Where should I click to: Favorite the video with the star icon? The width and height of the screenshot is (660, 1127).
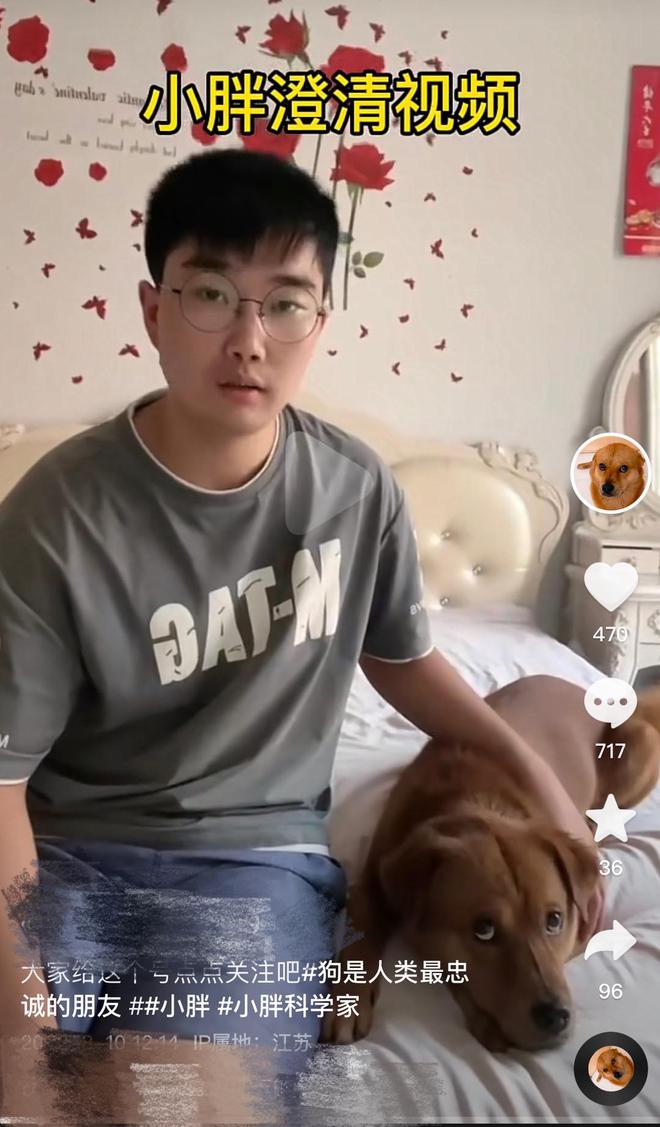tap(610, 819)
